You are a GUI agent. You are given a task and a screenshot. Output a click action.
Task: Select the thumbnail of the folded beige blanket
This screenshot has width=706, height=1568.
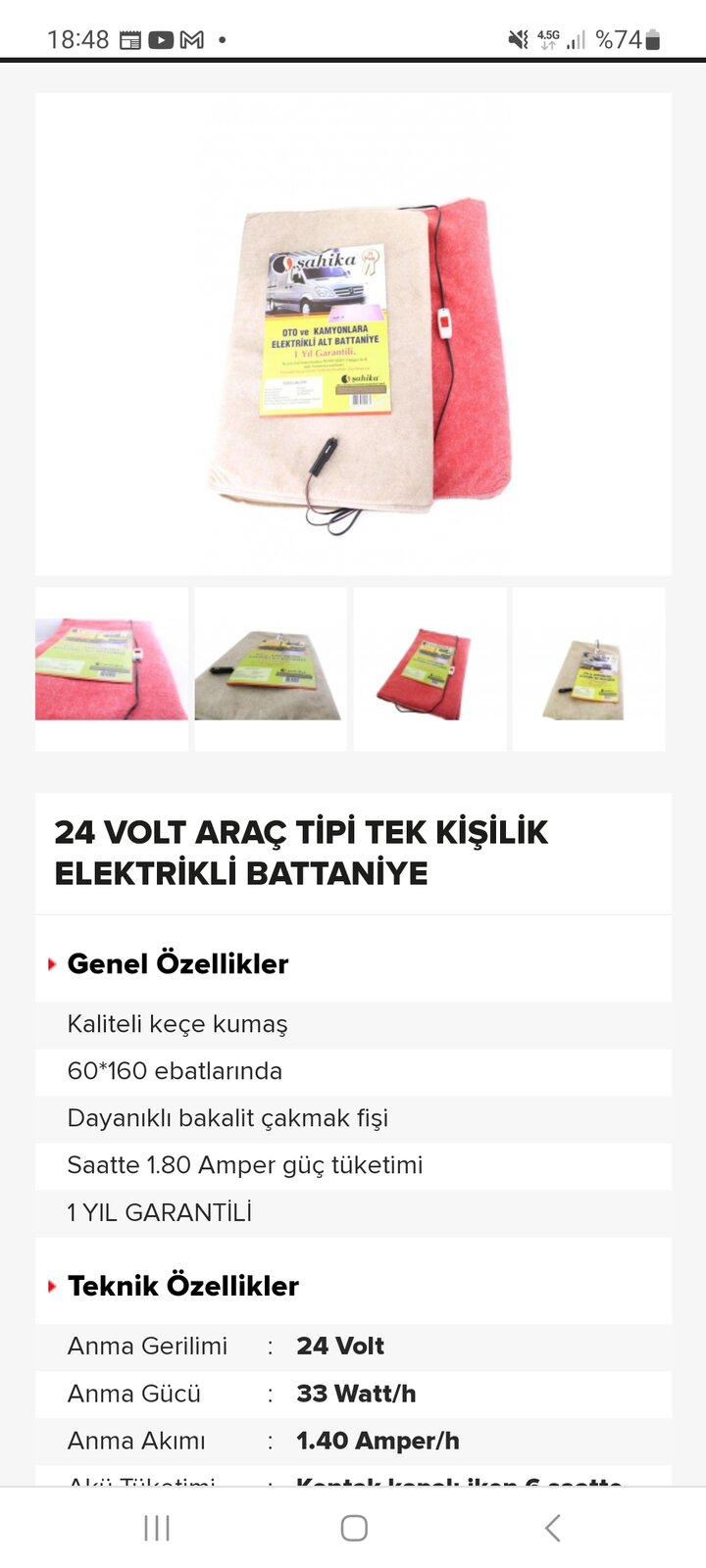[x=588, y=669]
